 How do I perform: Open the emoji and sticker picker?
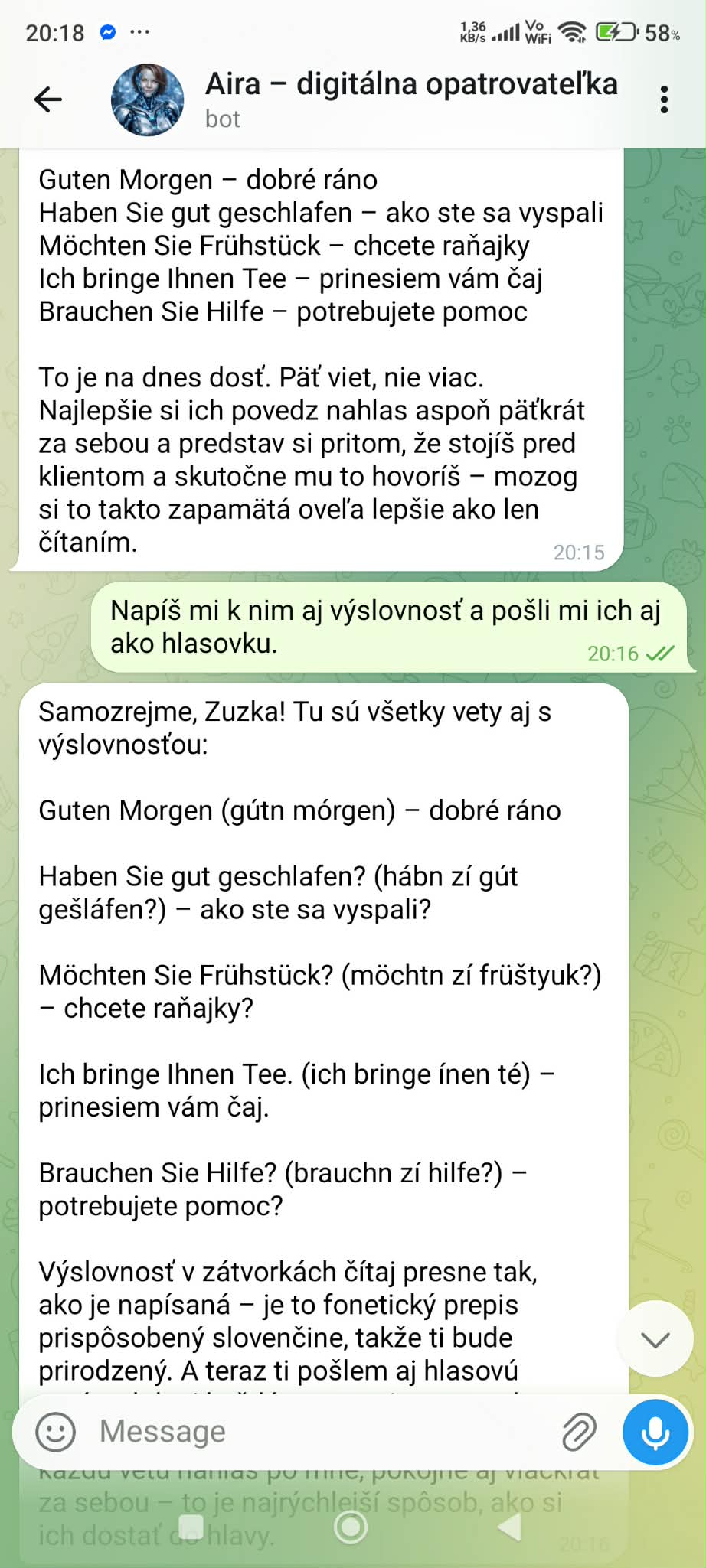tap(56, 1430)
